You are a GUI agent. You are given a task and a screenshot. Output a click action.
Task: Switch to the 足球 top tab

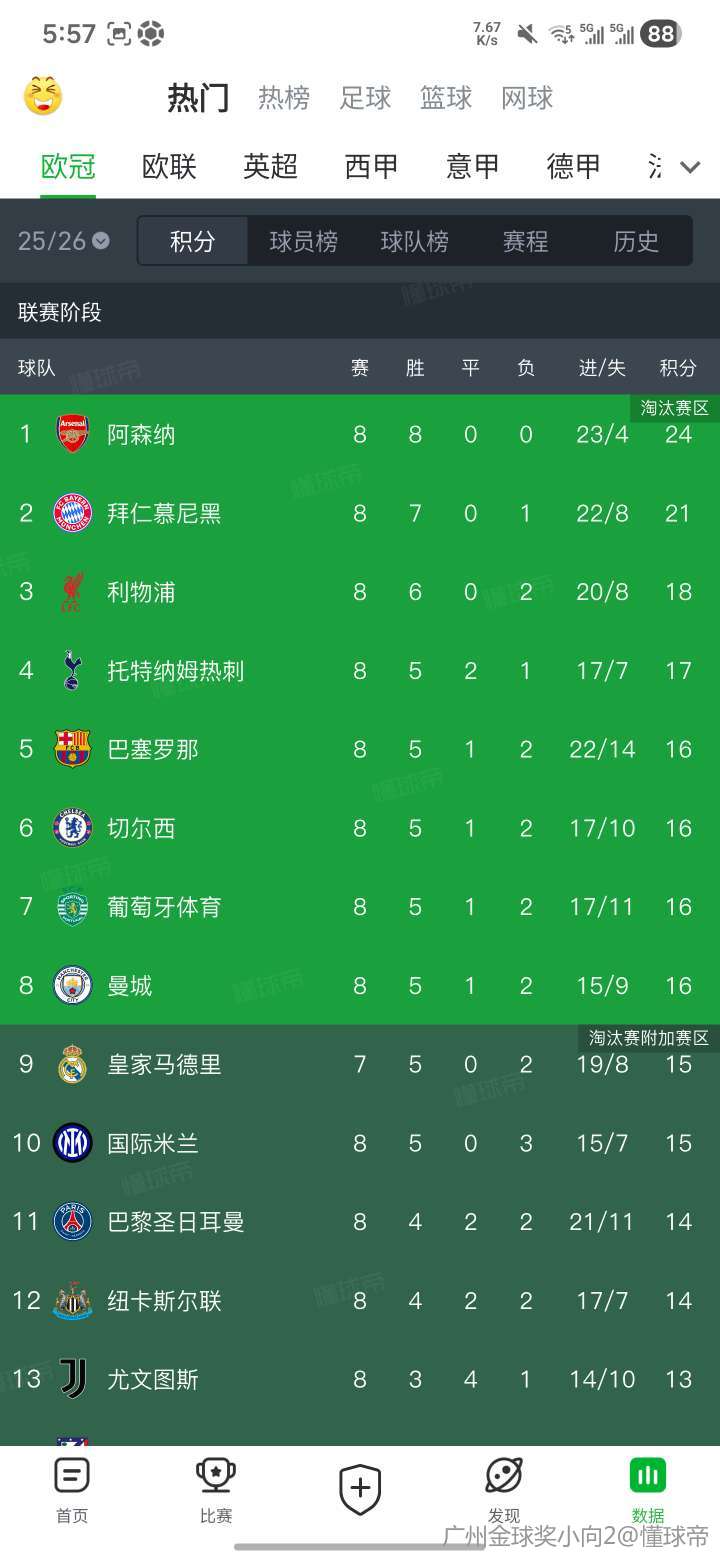pyautogui.click(x=365, y=98)
